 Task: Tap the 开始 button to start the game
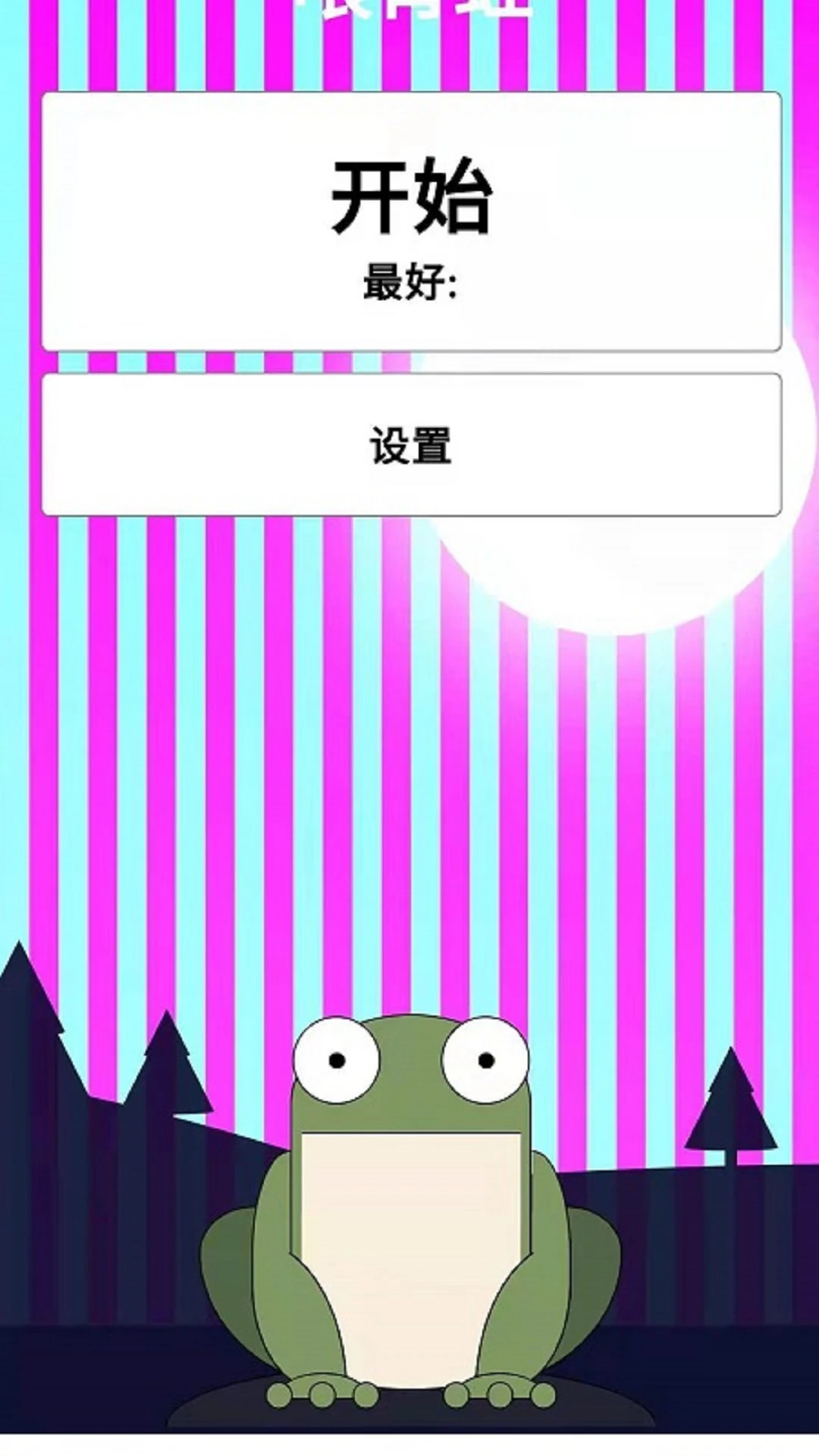[411, 220]
